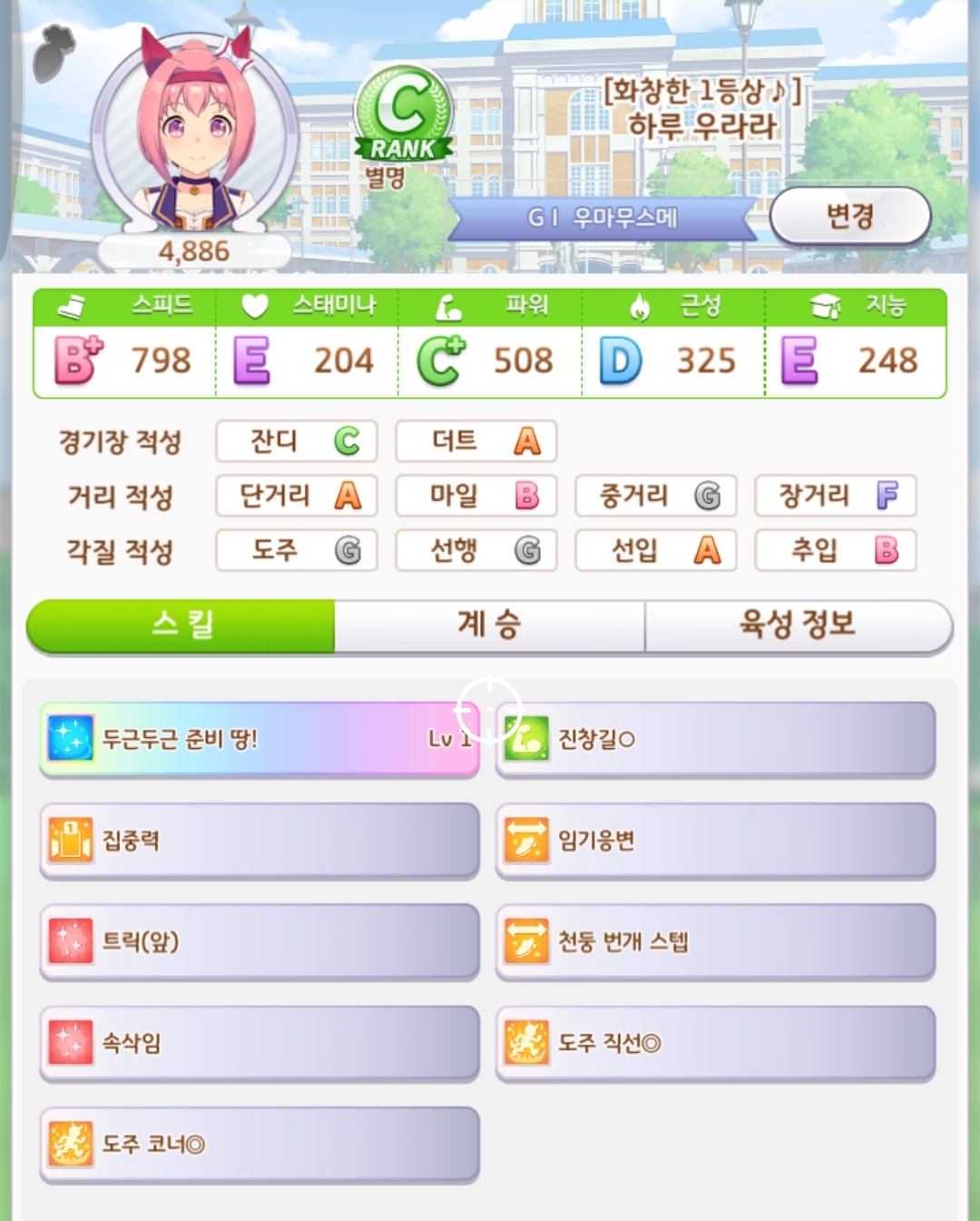
Task: Open the 트릭(앞) skill entry
Action: pos(259,941)
